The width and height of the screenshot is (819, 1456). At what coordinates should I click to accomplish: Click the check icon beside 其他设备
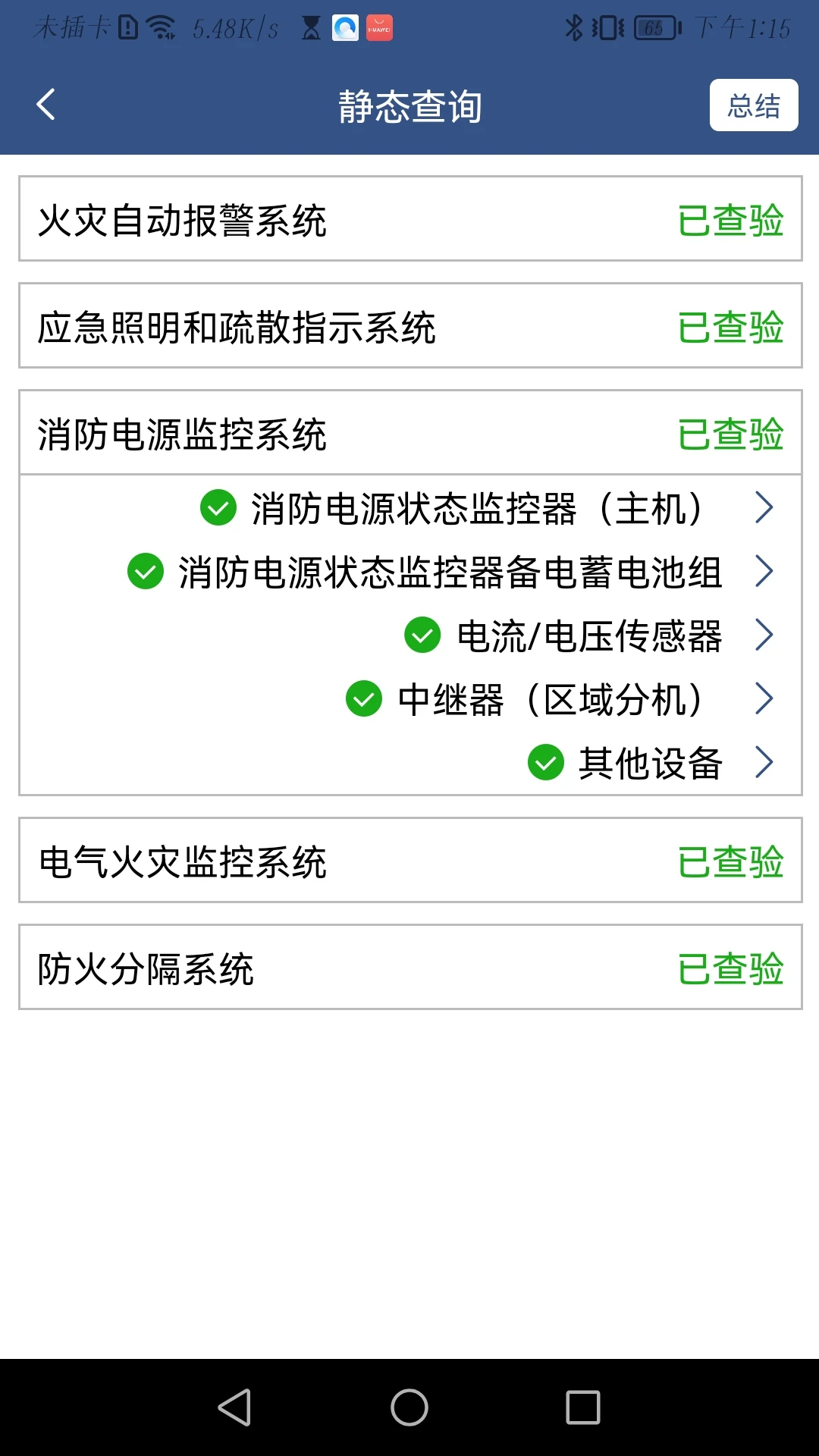tap(545, 764)
